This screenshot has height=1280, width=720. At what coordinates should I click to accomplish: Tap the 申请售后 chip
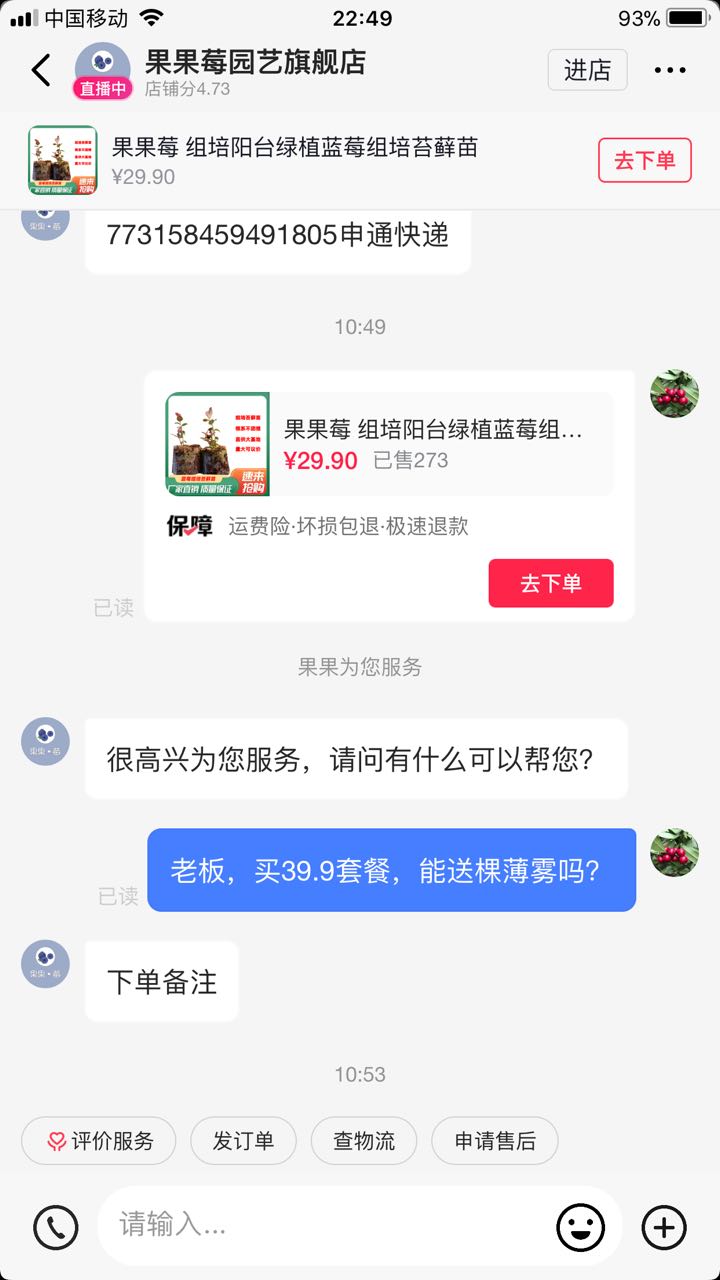click(x=495, y=1141)
